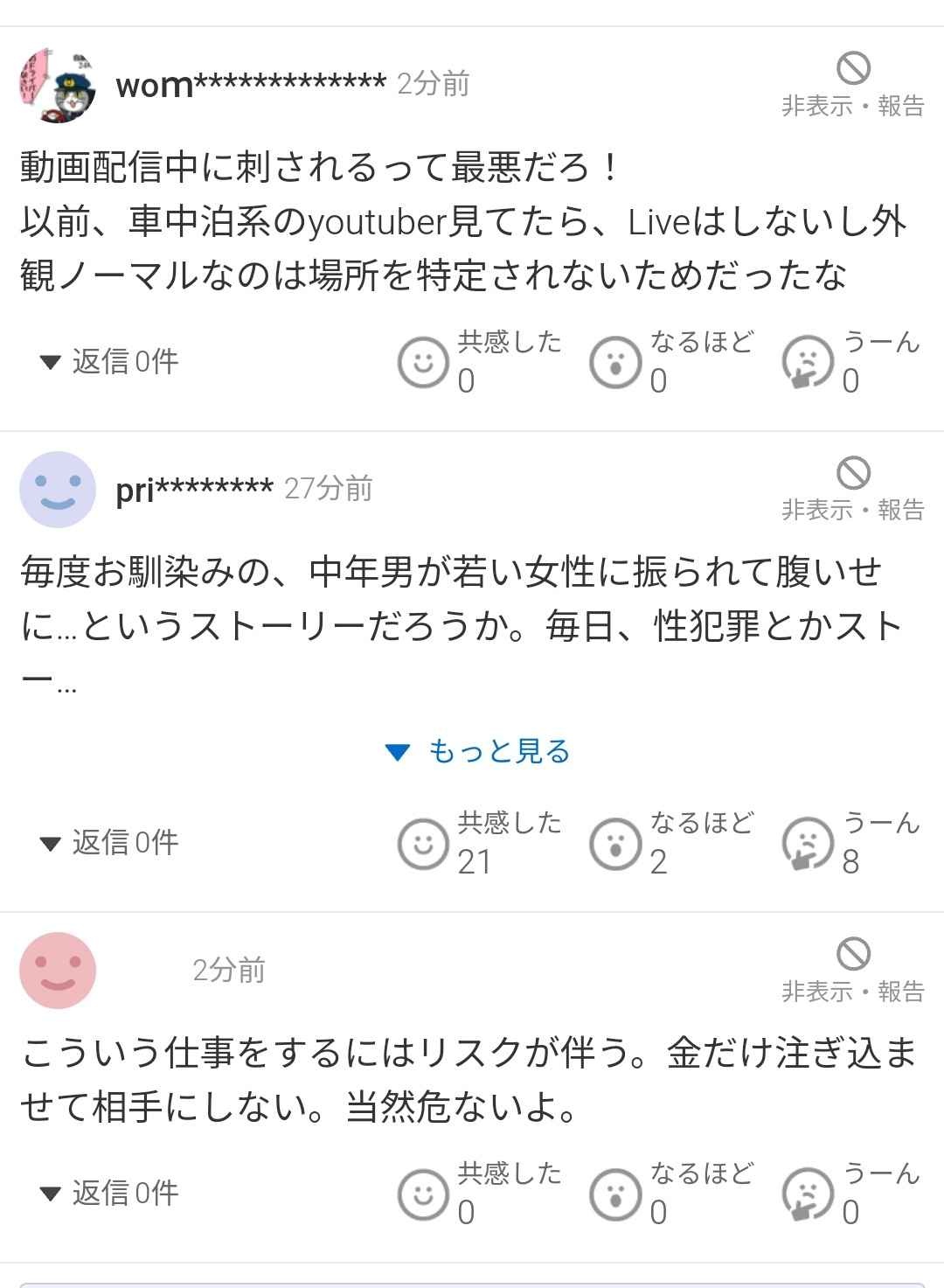Open wom's profile avatar
The height and width of the screenshot is (1288, 944).
58,85
